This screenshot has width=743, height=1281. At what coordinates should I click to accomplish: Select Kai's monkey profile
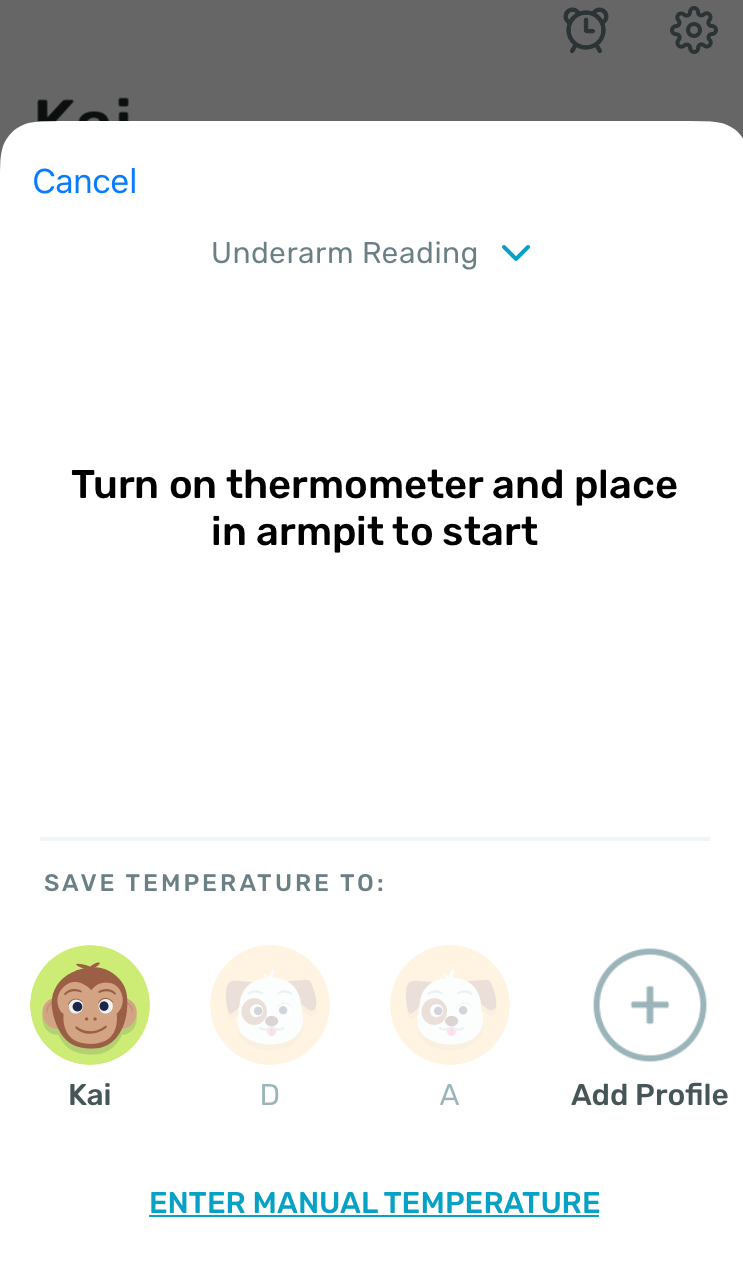coord(90,1005)
